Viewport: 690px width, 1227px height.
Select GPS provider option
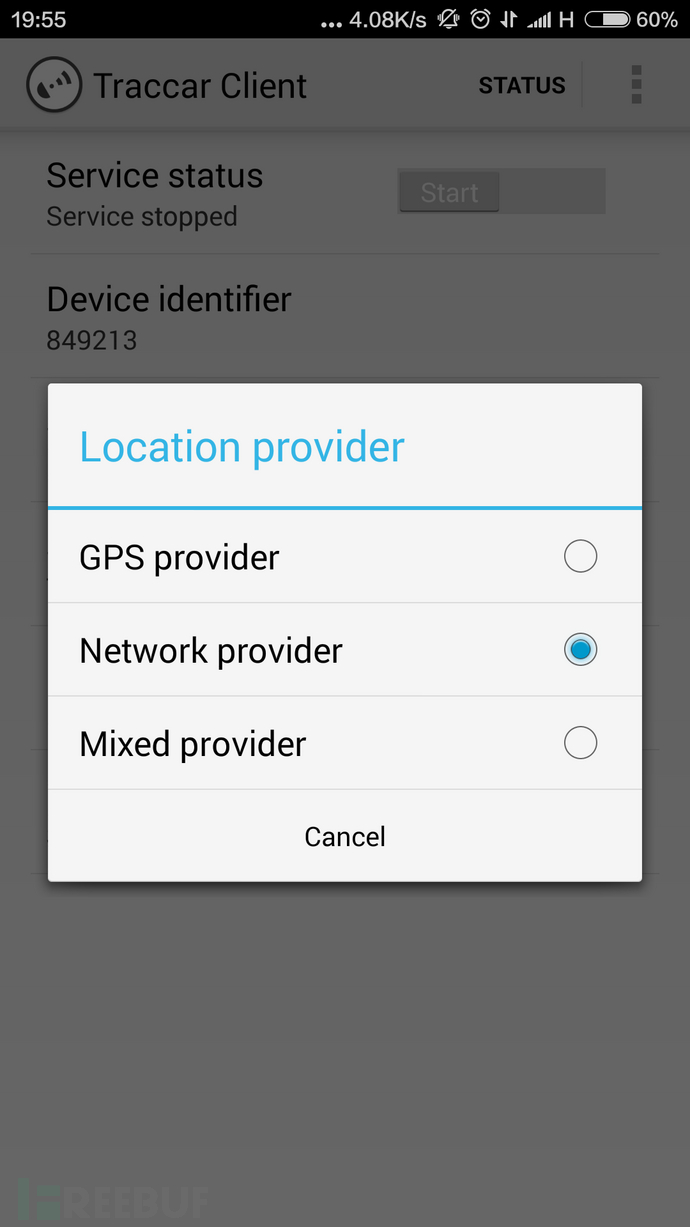pyautogui.click(x=344, y=556)
